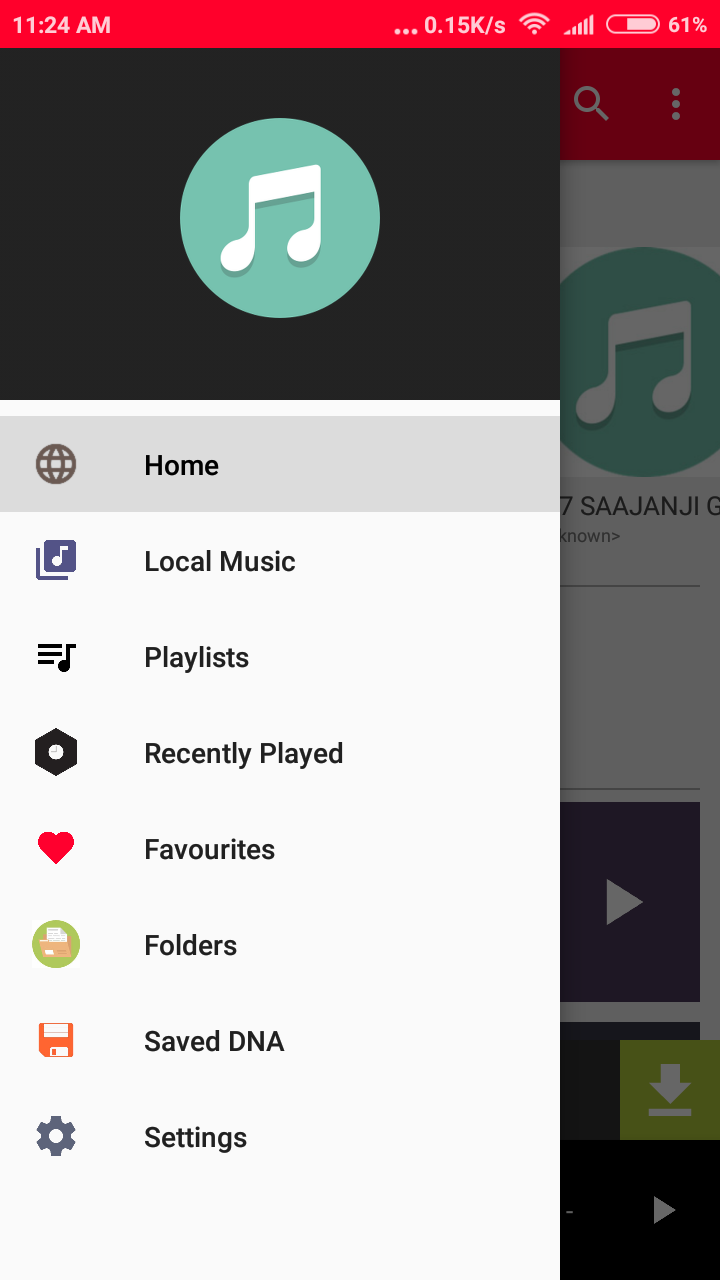The image size is (720, 1280).
Task: Open the Folders drawer icon
Action: click(x=56, y=944)
